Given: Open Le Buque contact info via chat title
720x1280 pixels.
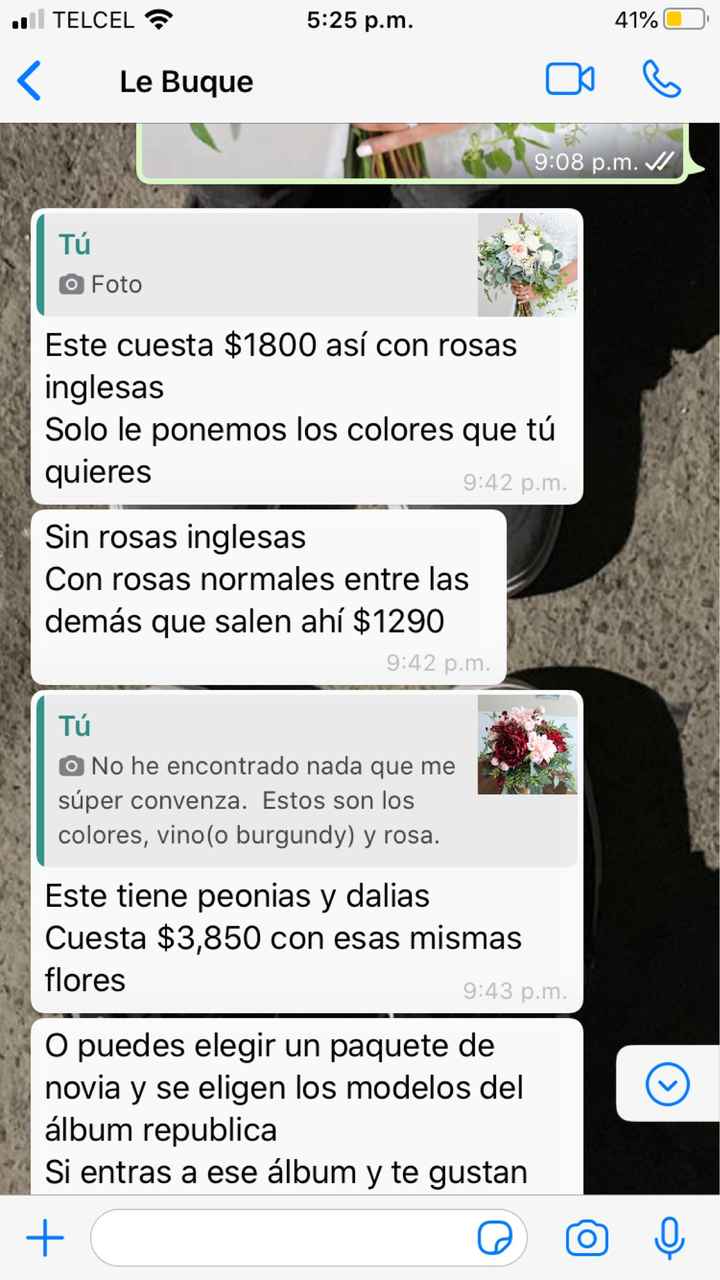Looking at the screenshot, I should [185, 81].
